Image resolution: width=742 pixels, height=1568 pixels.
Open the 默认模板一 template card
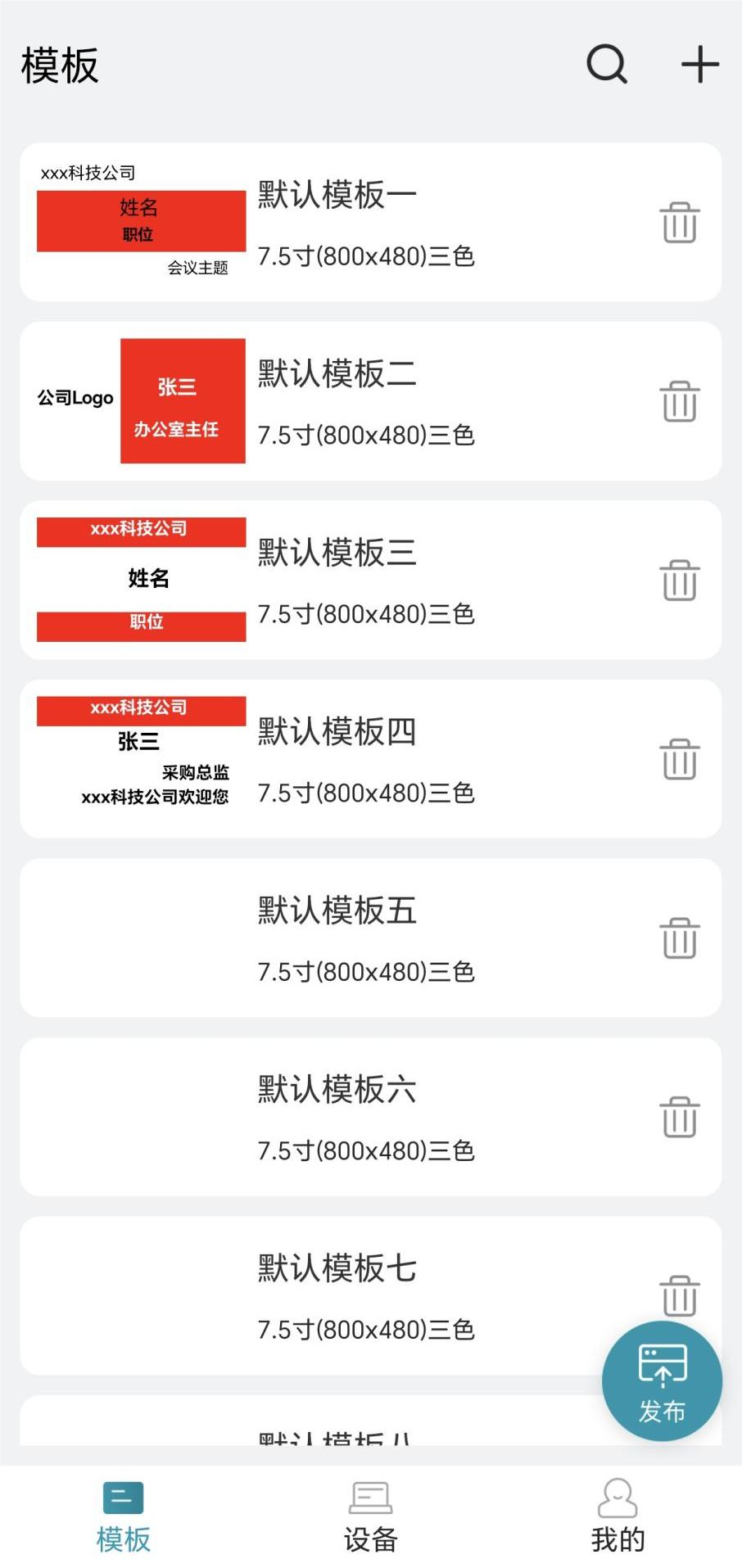tap(369, 223)
